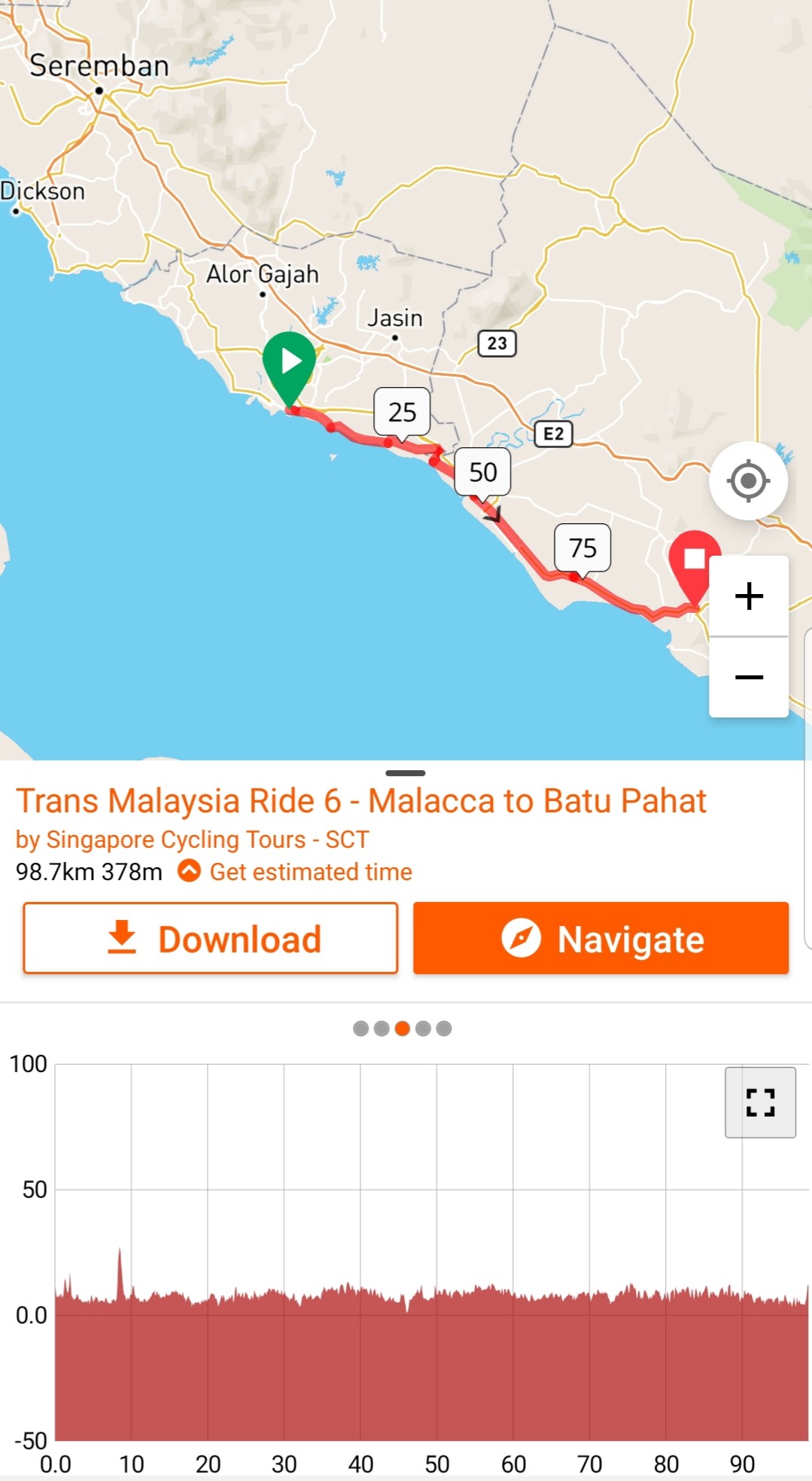This screenshot has width=812, height=1481.
Task: Tap the drag handle above route title
Action: point(405,773)
